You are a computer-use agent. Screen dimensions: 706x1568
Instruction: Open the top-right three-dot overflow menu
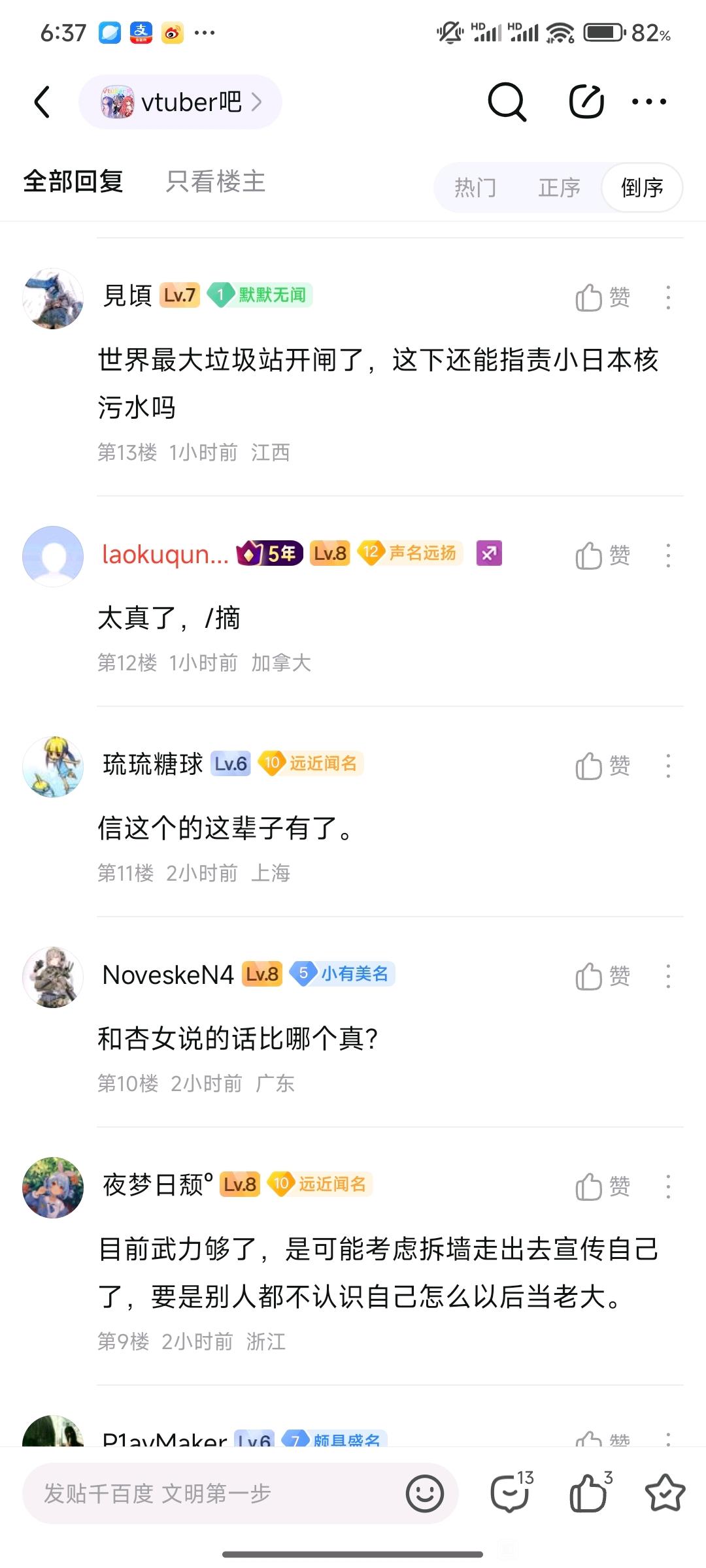point(649,101)
